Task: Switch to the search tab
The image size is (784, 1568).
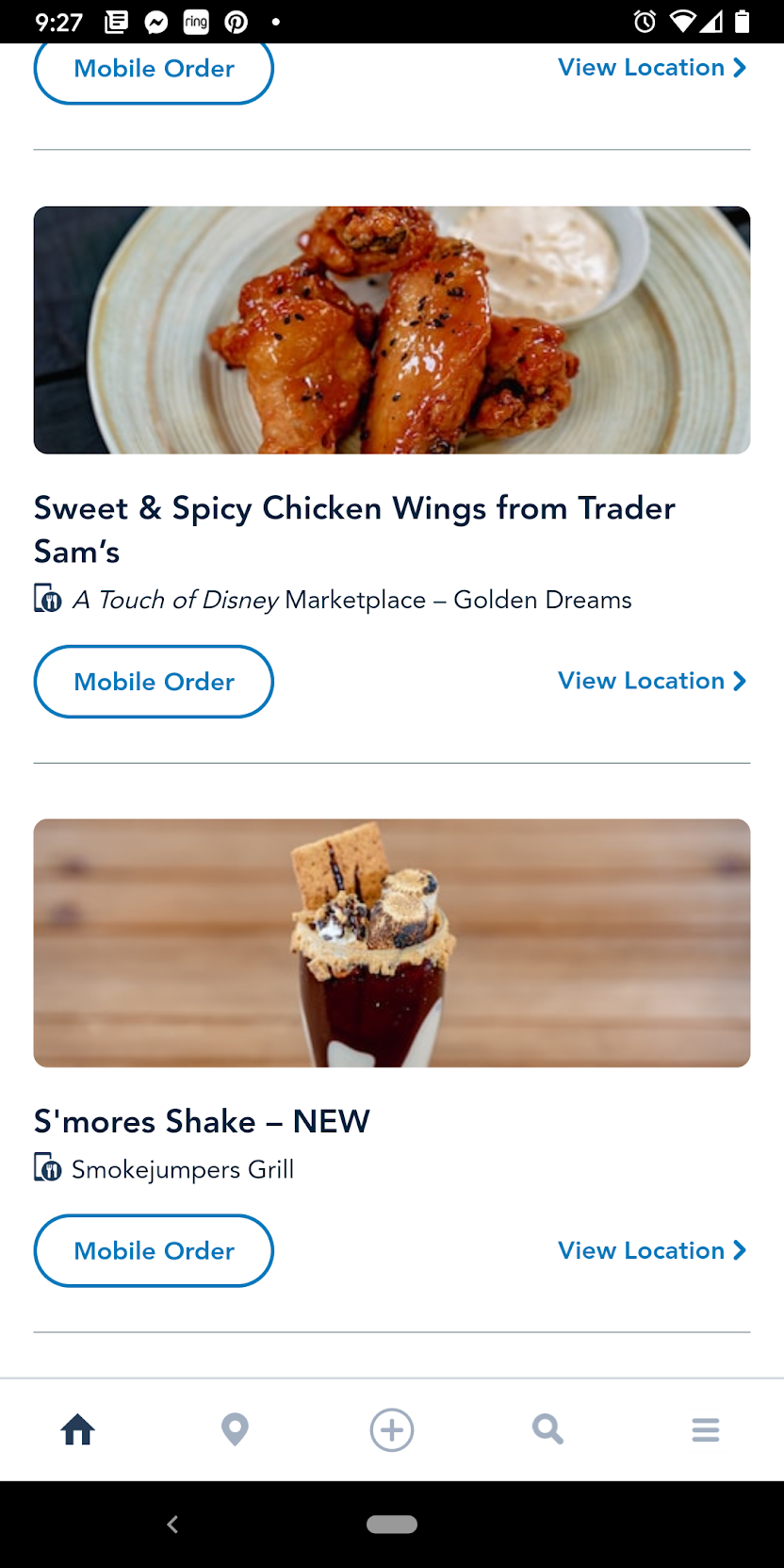Action: click(x=547, y=1429)
